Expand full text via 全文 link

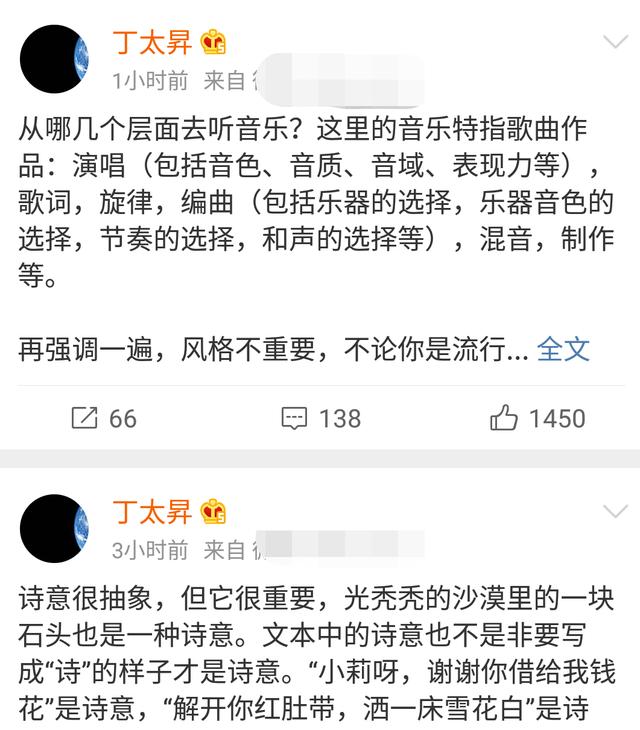click(x=563, y=349)
